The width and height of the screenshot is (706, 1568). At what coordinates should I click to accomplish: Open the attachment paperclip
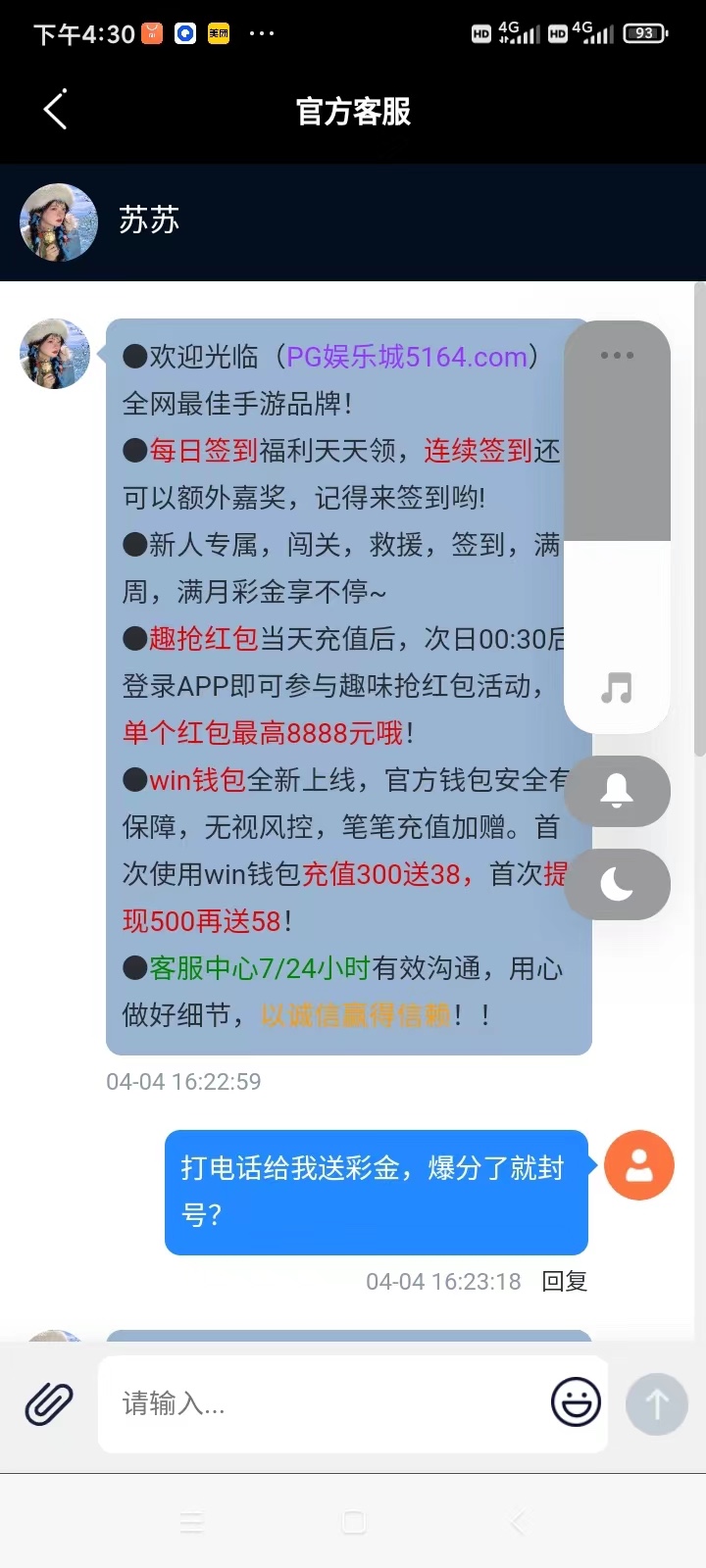pos(49,1403)
